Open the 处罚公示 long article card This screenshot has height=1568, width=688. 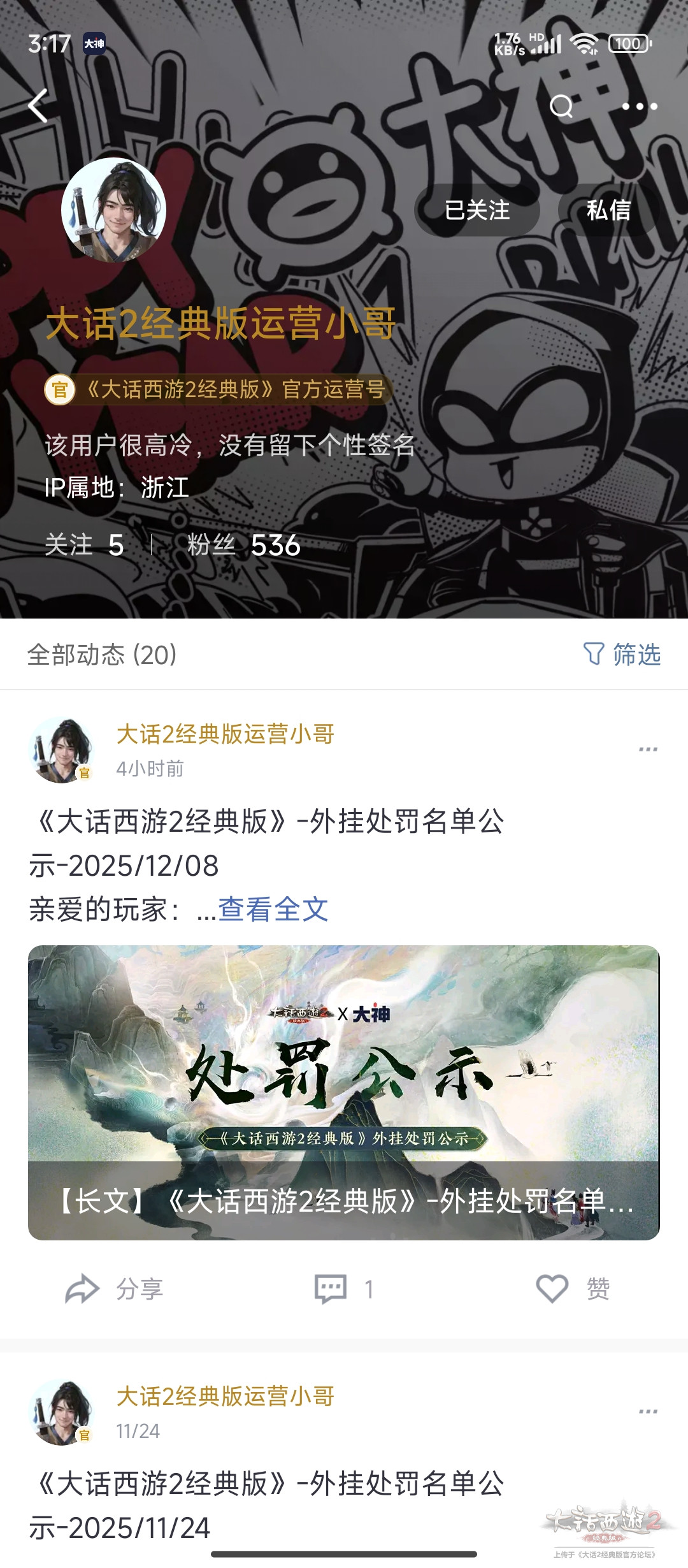pos(344,1093)
